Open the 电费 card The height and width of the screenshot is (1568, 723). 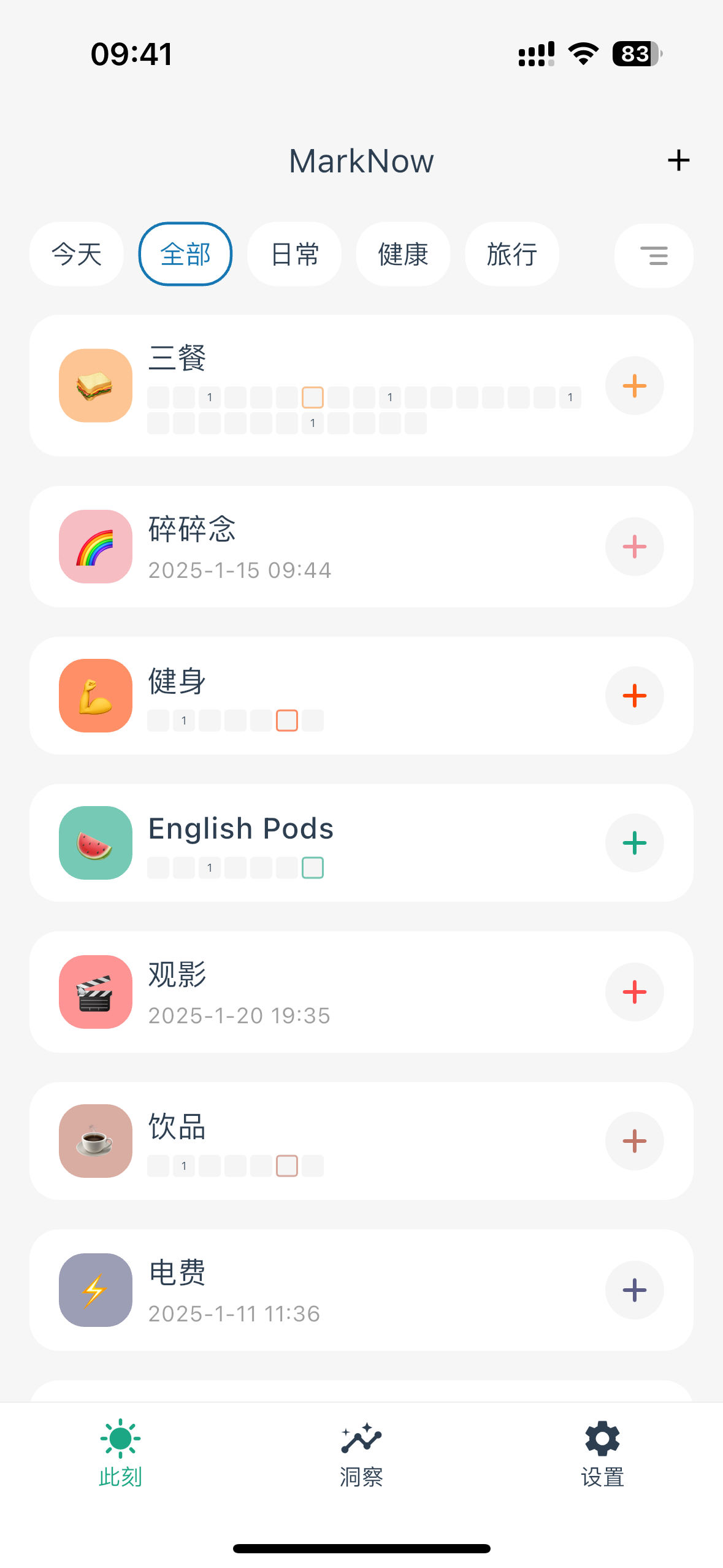tap(361, 1290)
